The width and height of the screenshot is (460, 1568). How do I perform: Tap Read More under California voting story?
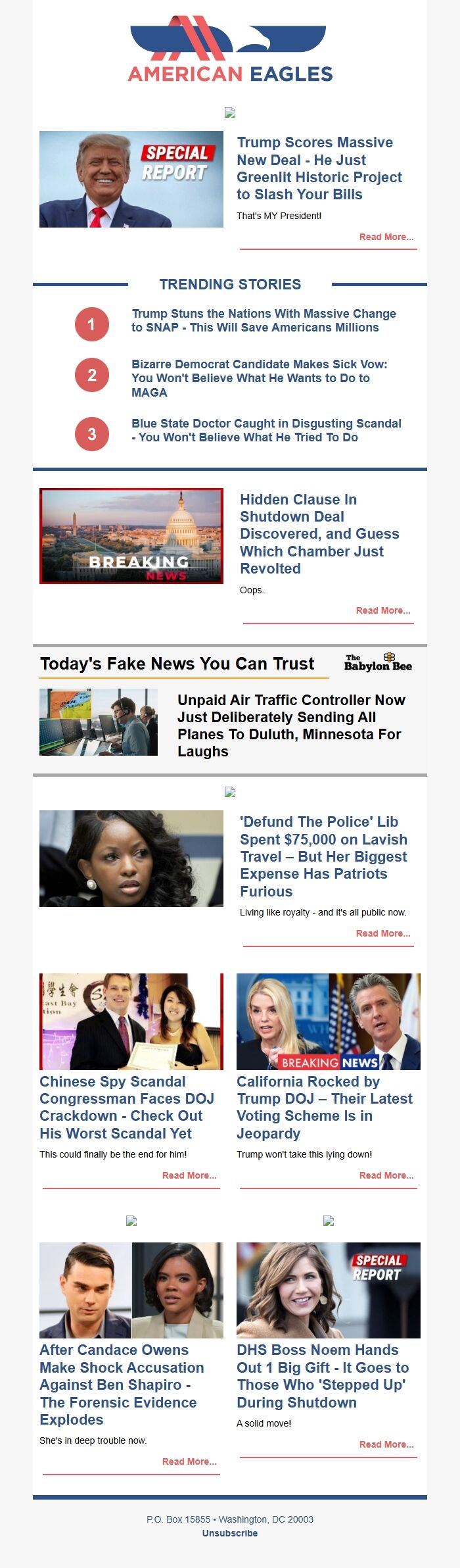(386, 1175)
